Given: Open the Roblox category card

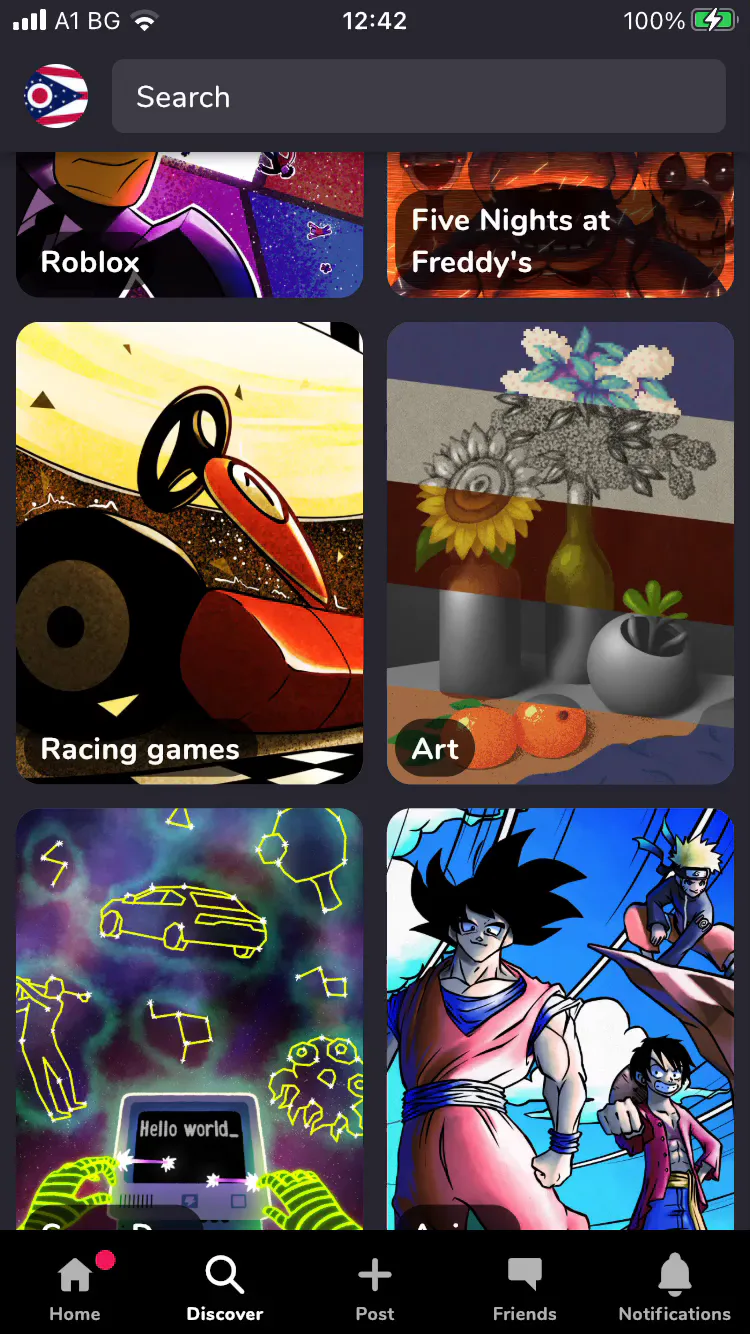Looking at the screenshot, I should pyautogui.click(x=189, y=226).
